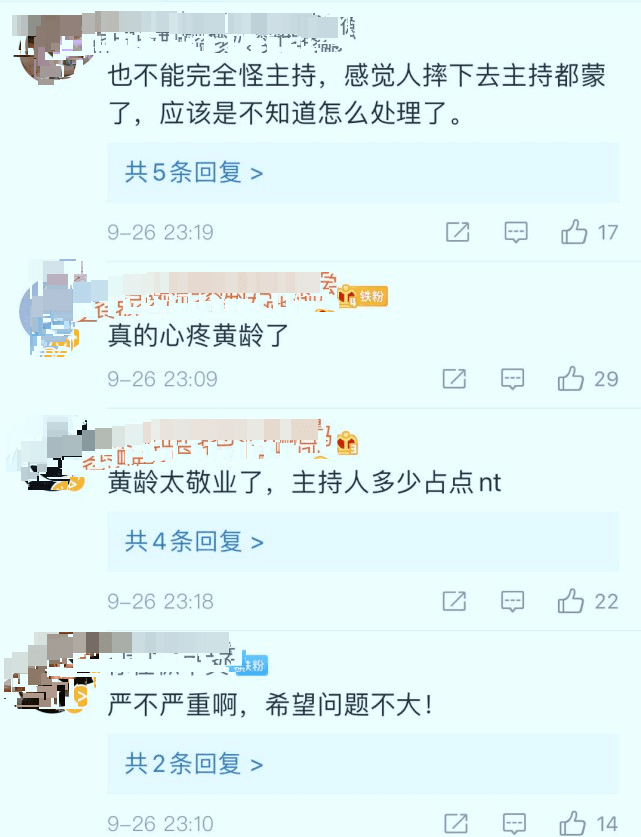Viewport: 641px width, 837px height.
Task: Expand the 共4条回复 replies thread
Action: tap(193, 542)
